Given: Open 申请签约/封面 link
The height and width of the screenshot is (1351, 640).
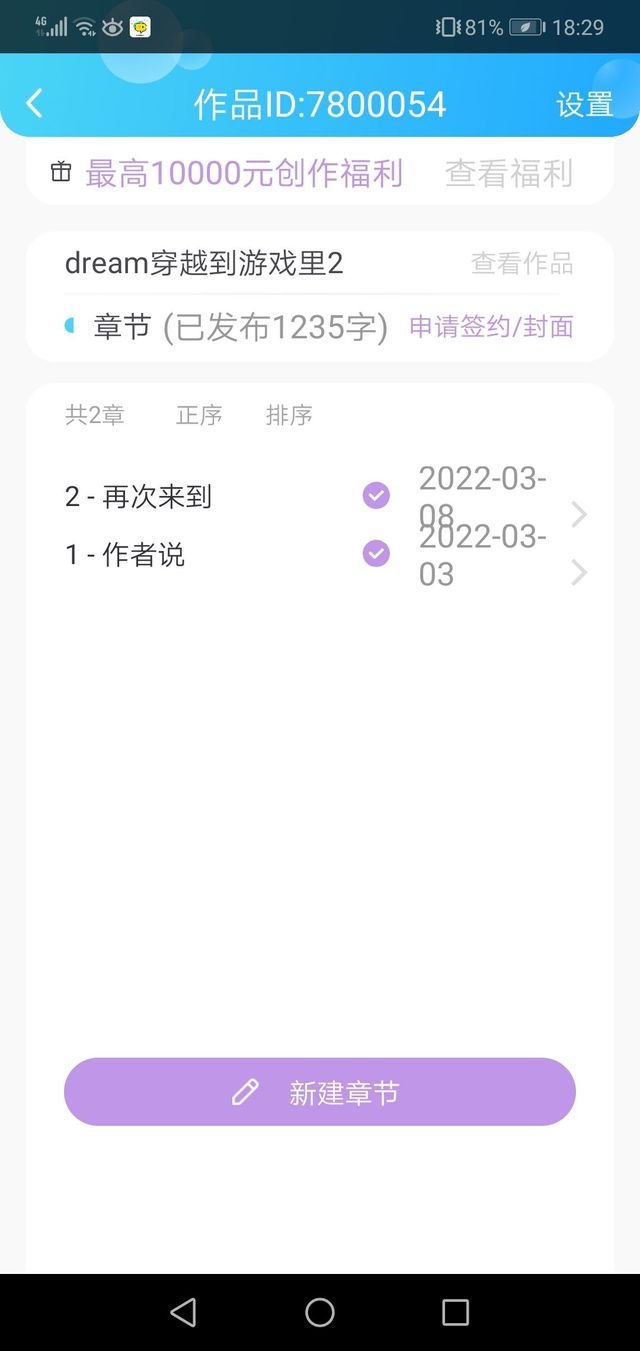Looking at the screenshot, I should coord(491,327).
